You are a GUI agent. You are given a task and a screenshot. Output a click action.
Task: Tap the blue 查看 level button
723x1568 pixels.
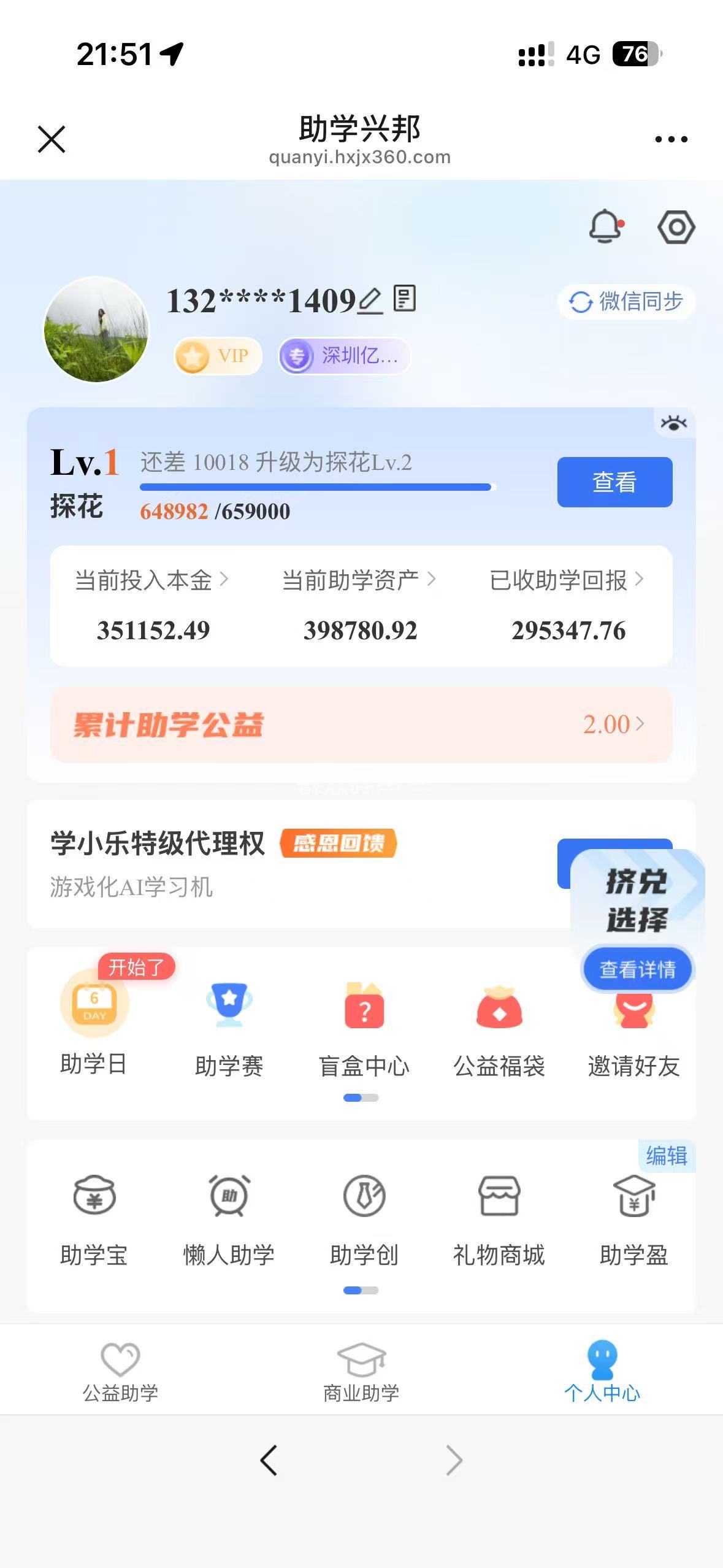pos(614,482)
